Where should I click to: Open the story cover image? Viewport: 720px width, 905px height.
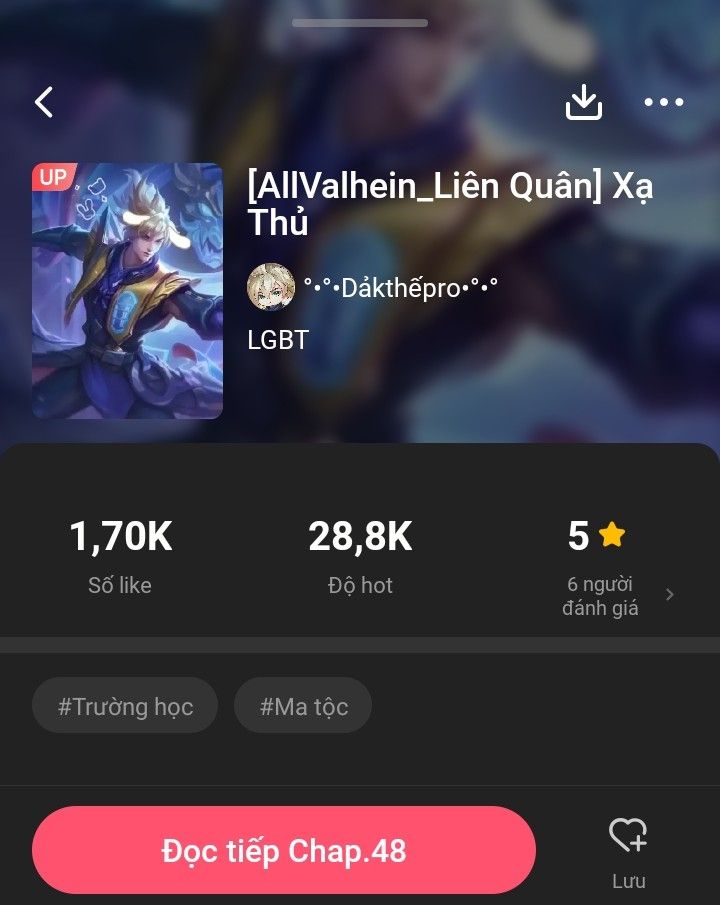pyautogui.click(x=127, y=290)
